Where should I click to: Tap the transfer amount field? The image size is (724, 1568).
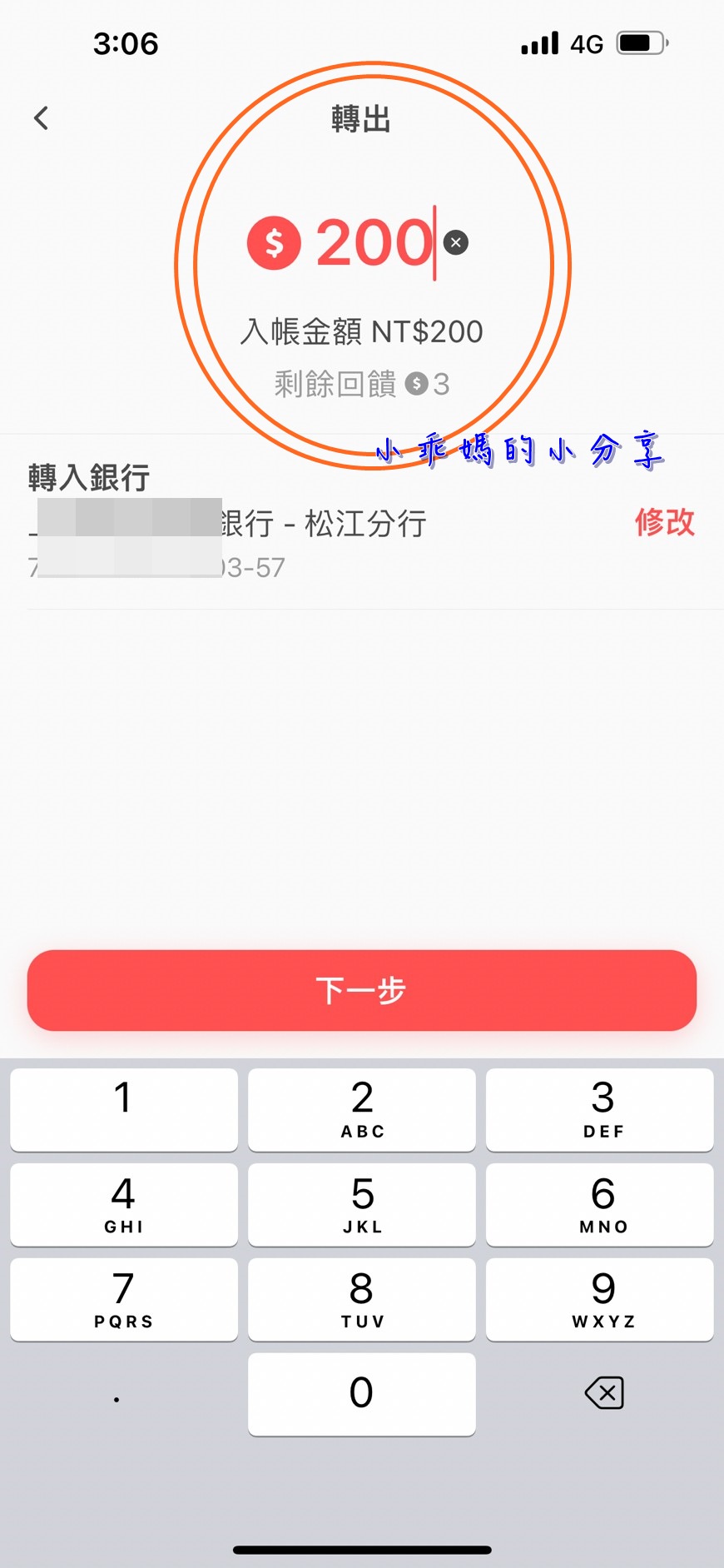pyautogui.click(x=374, y=242)
